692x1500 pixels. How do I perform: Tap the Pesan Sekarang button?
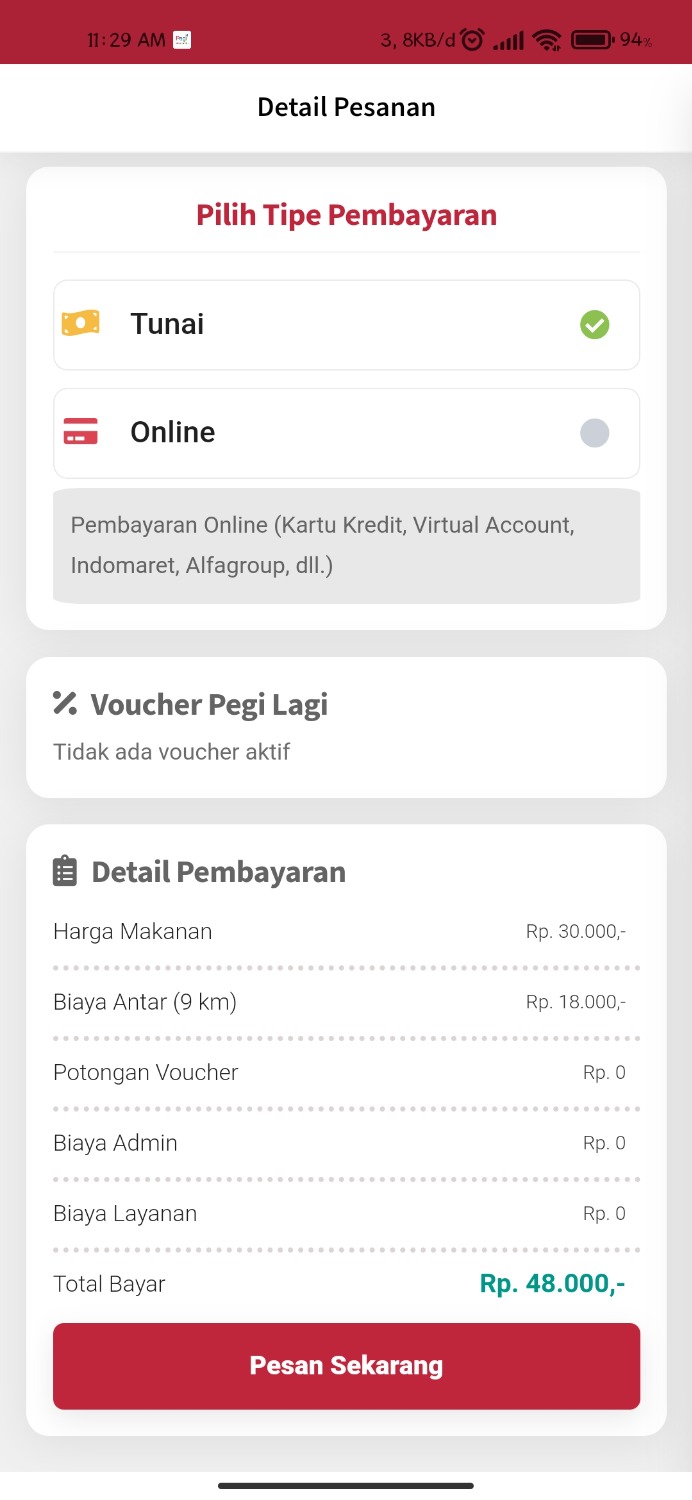pyautogui.click(x=346, y=1366)
